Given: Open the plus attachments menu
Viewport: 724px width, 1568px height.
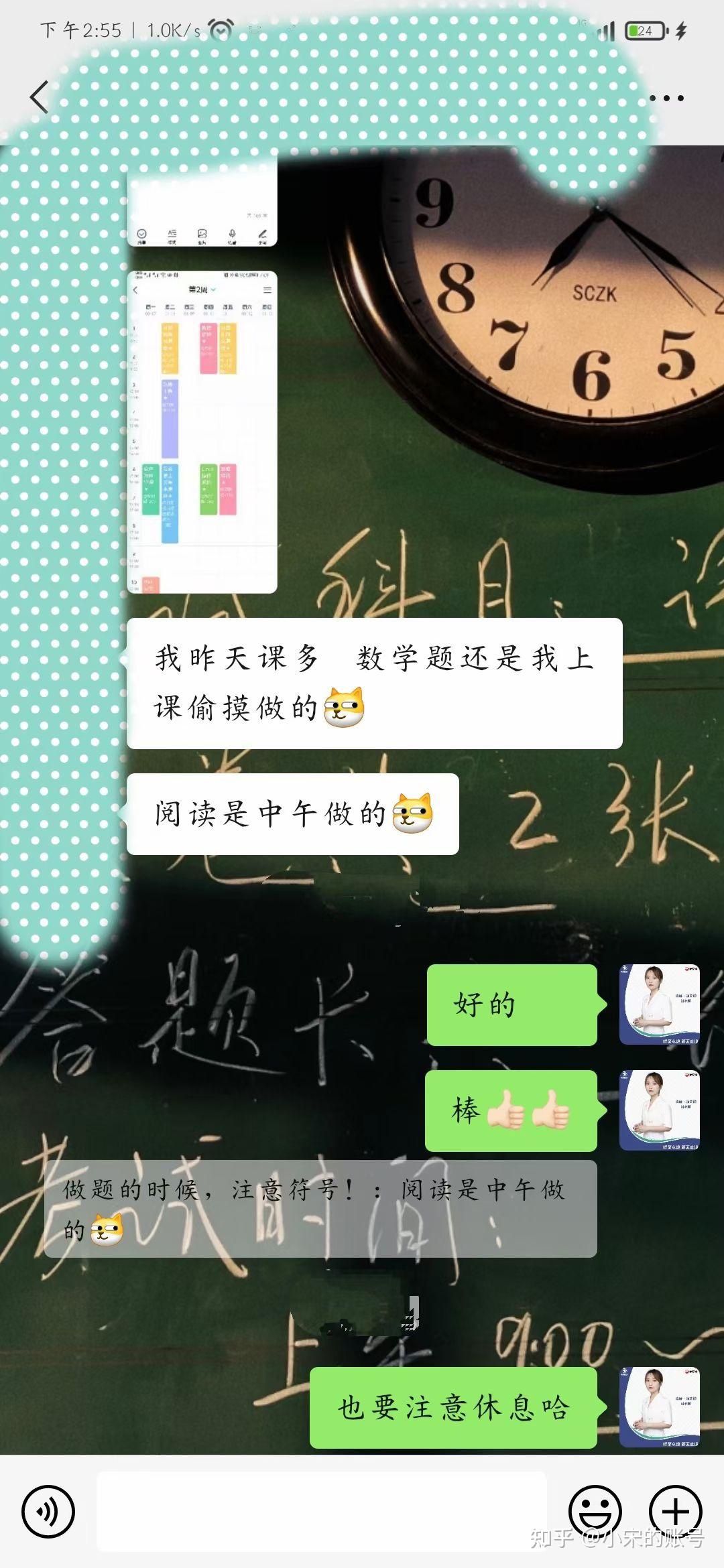Looking at the screenshot, I should coord(675,1511).
